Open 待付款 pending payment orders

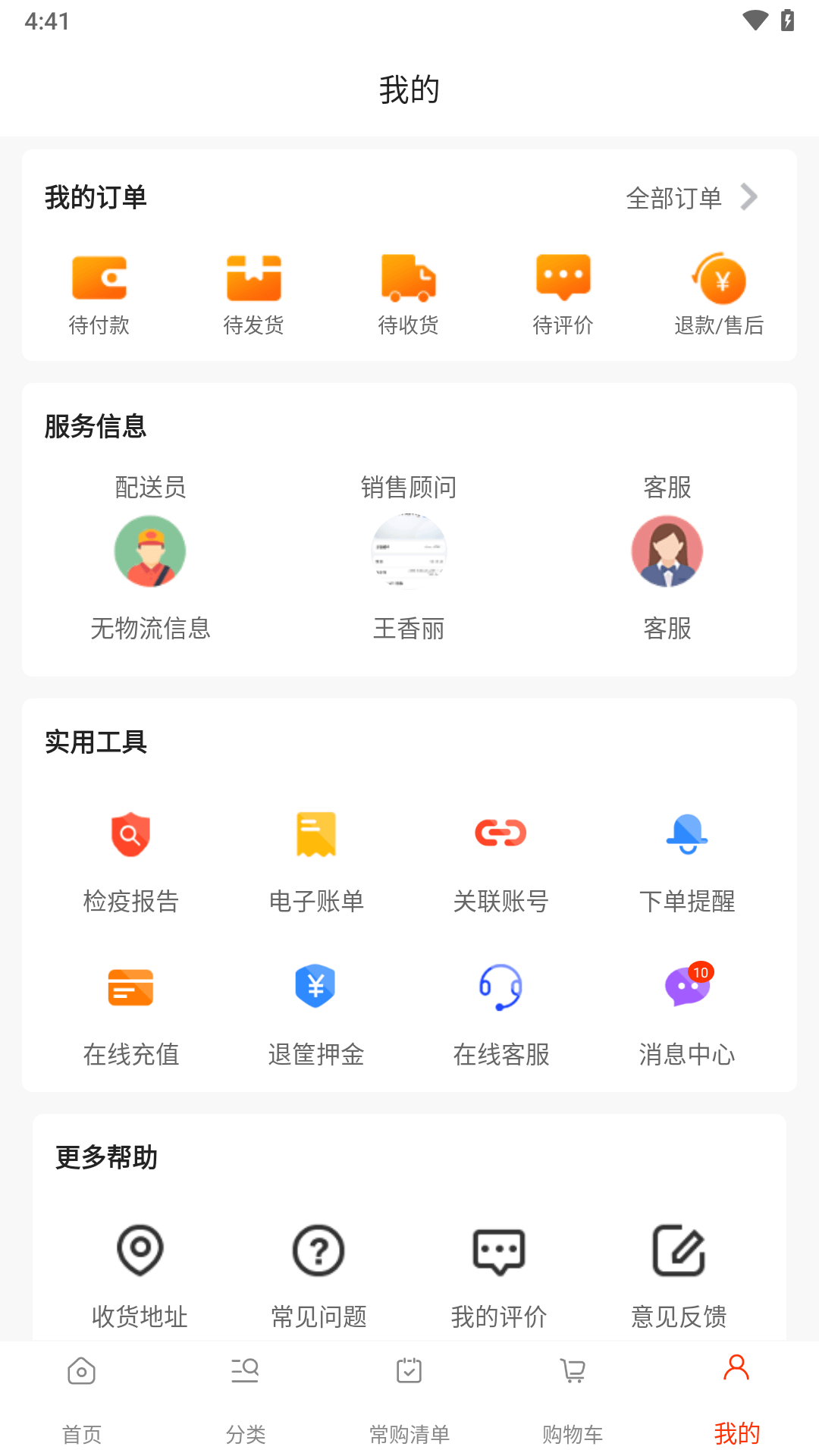click(99, 293)
